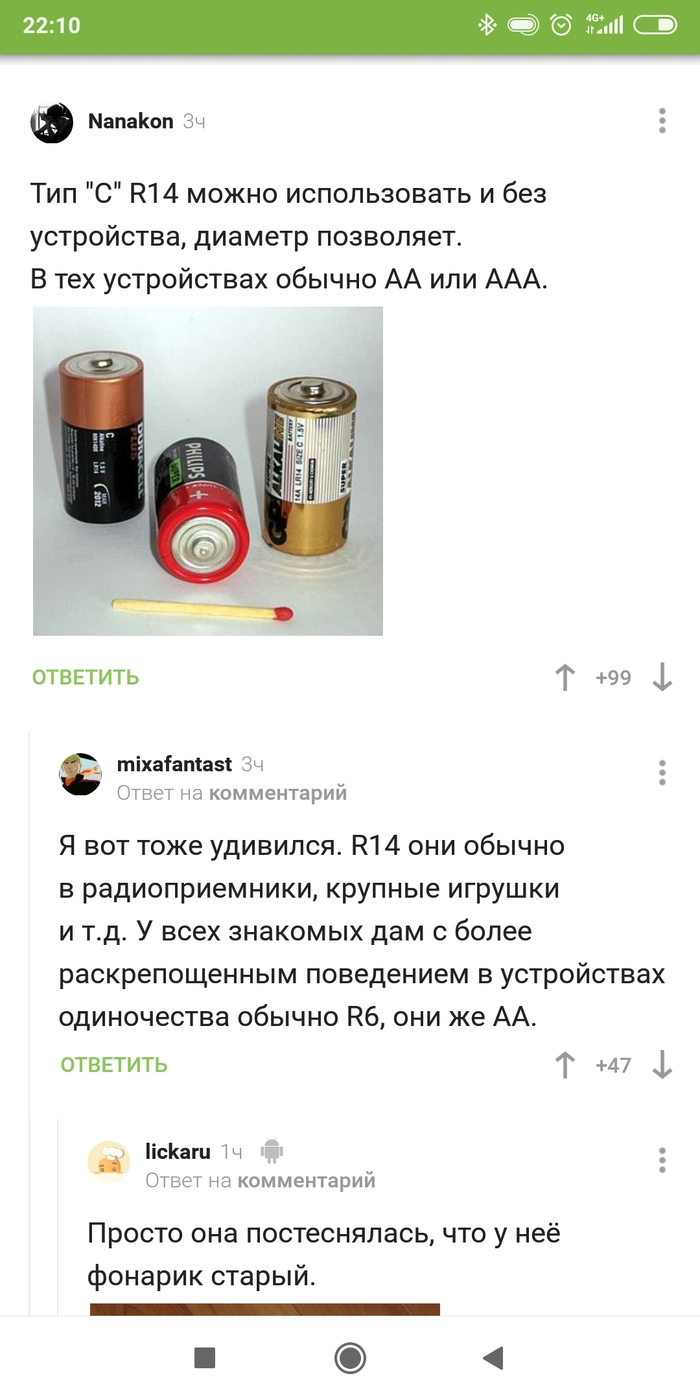Open mixafantast's profile
Screen dimensions: 700x1400
coord(174,764)
